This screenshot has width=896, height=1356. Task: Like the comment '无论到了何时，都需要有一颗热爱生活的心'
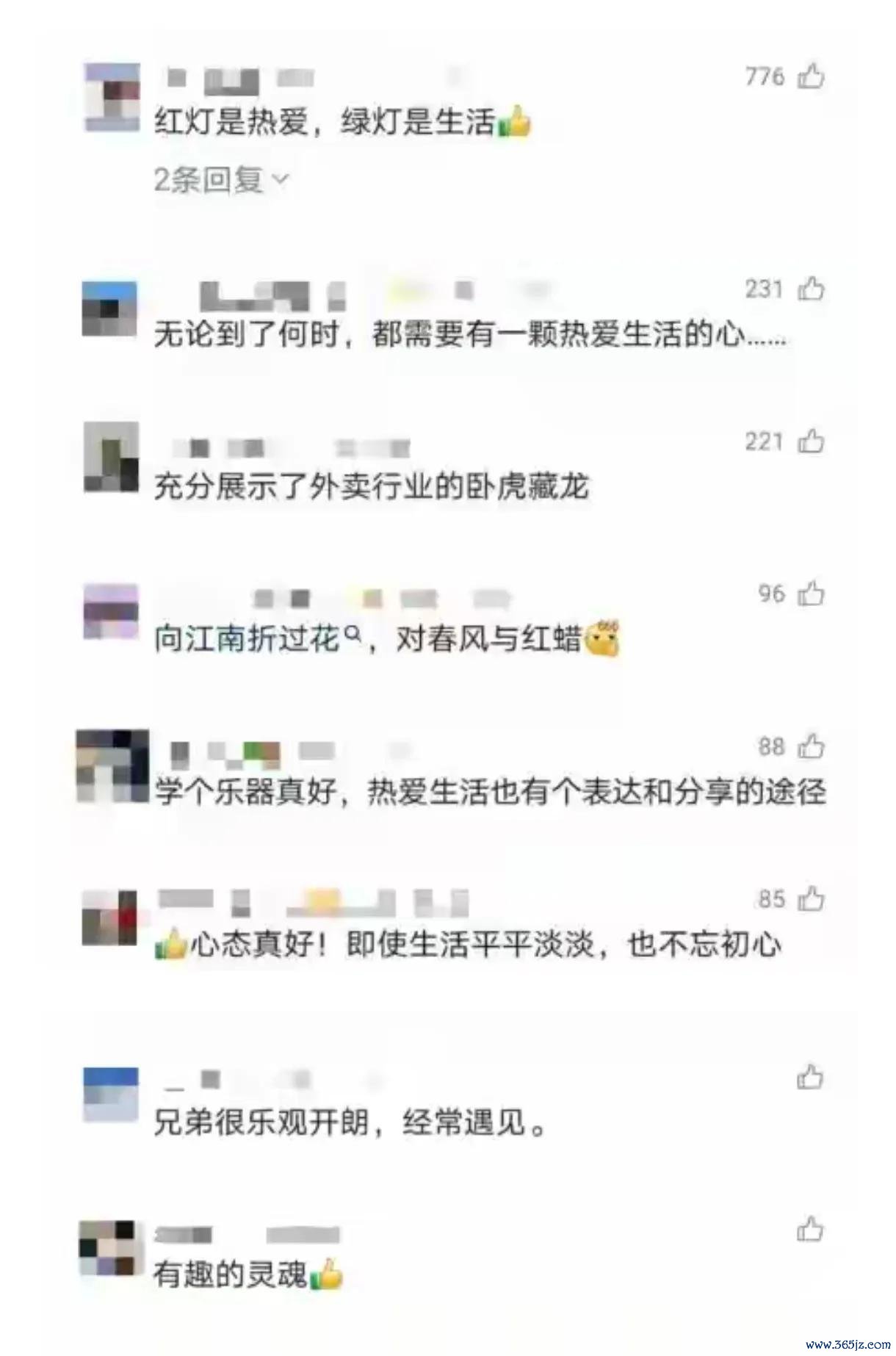(811, 289)
